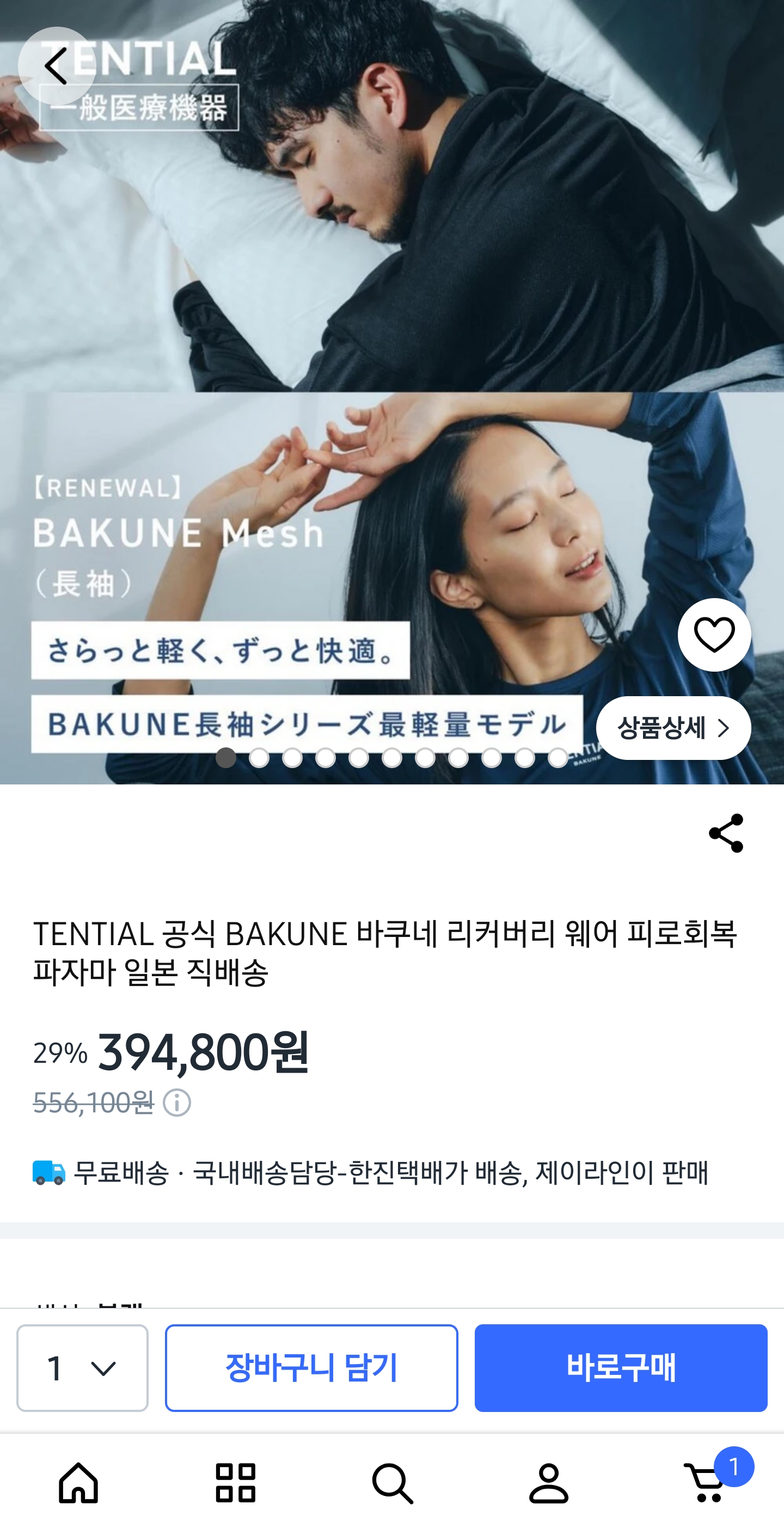Tap 바로구매 to buy now
Viewport: 784px width, 1540px height.
click(x=620, y=1368)
